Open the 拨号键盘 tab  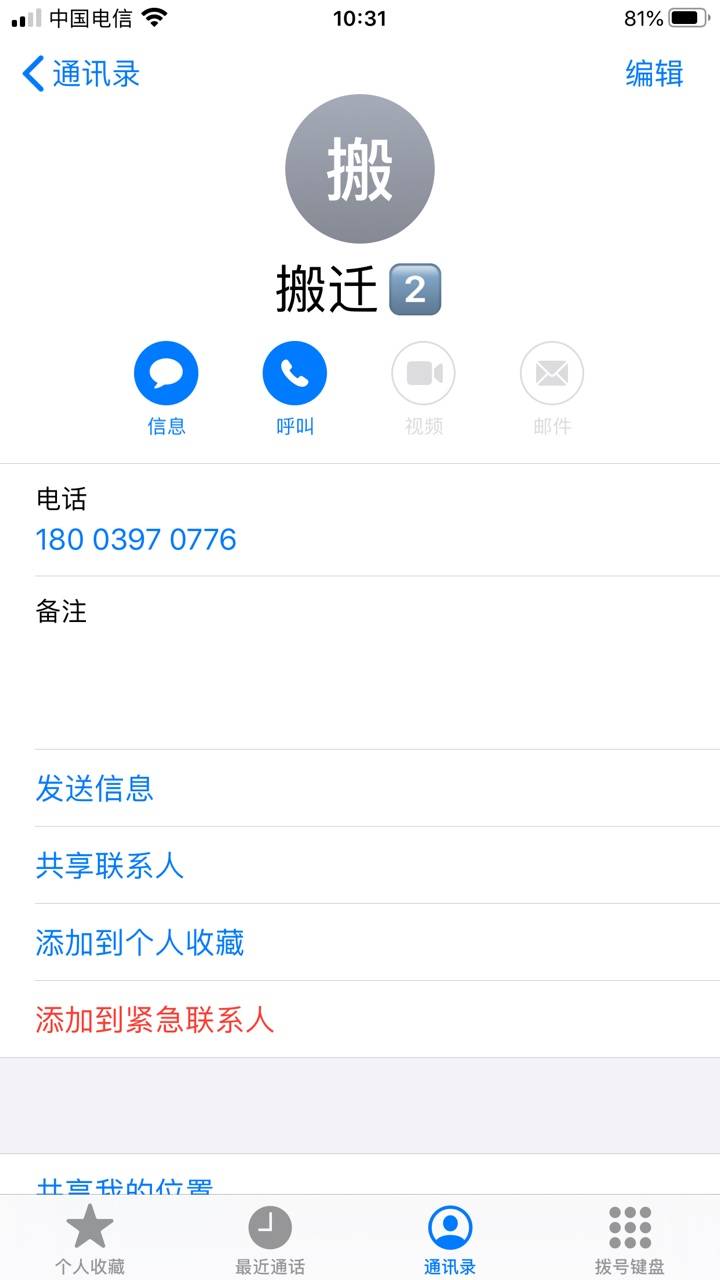(x=630, y=1240)
